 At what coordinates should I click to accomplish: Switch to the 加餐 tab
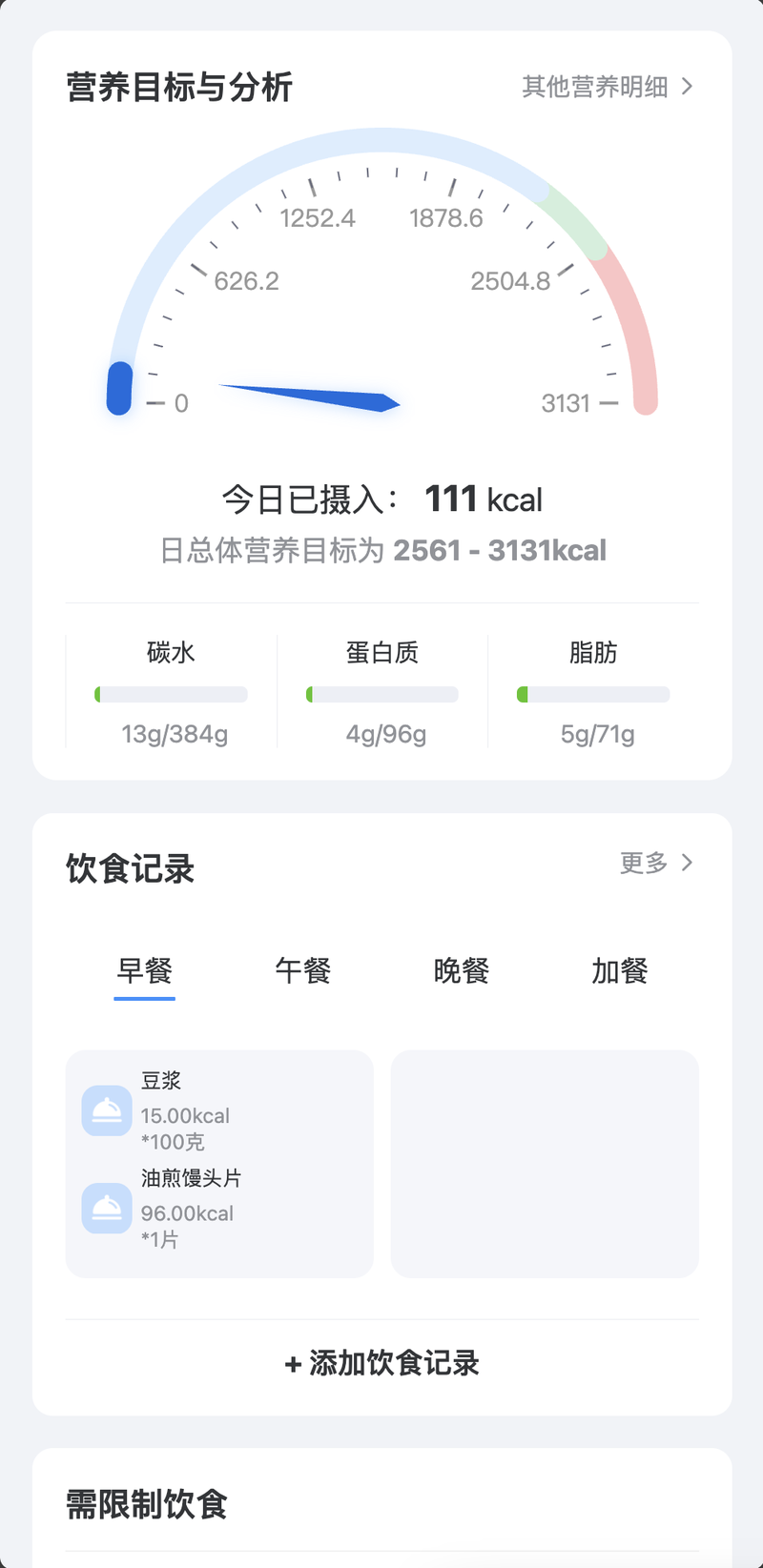click(x=619, y=971)
